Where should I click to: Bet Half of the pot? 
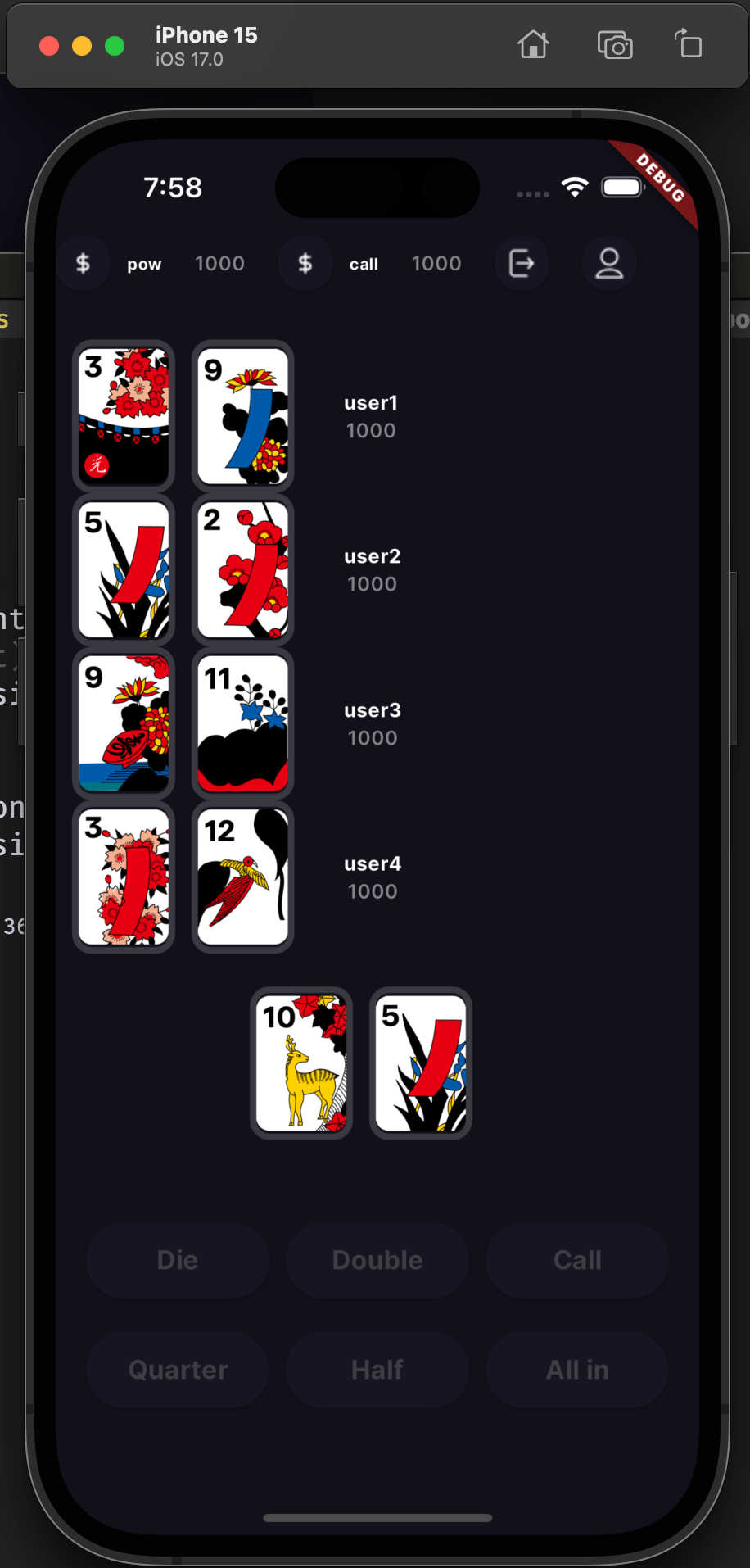pyautogui.click(x=377, y=1370)
